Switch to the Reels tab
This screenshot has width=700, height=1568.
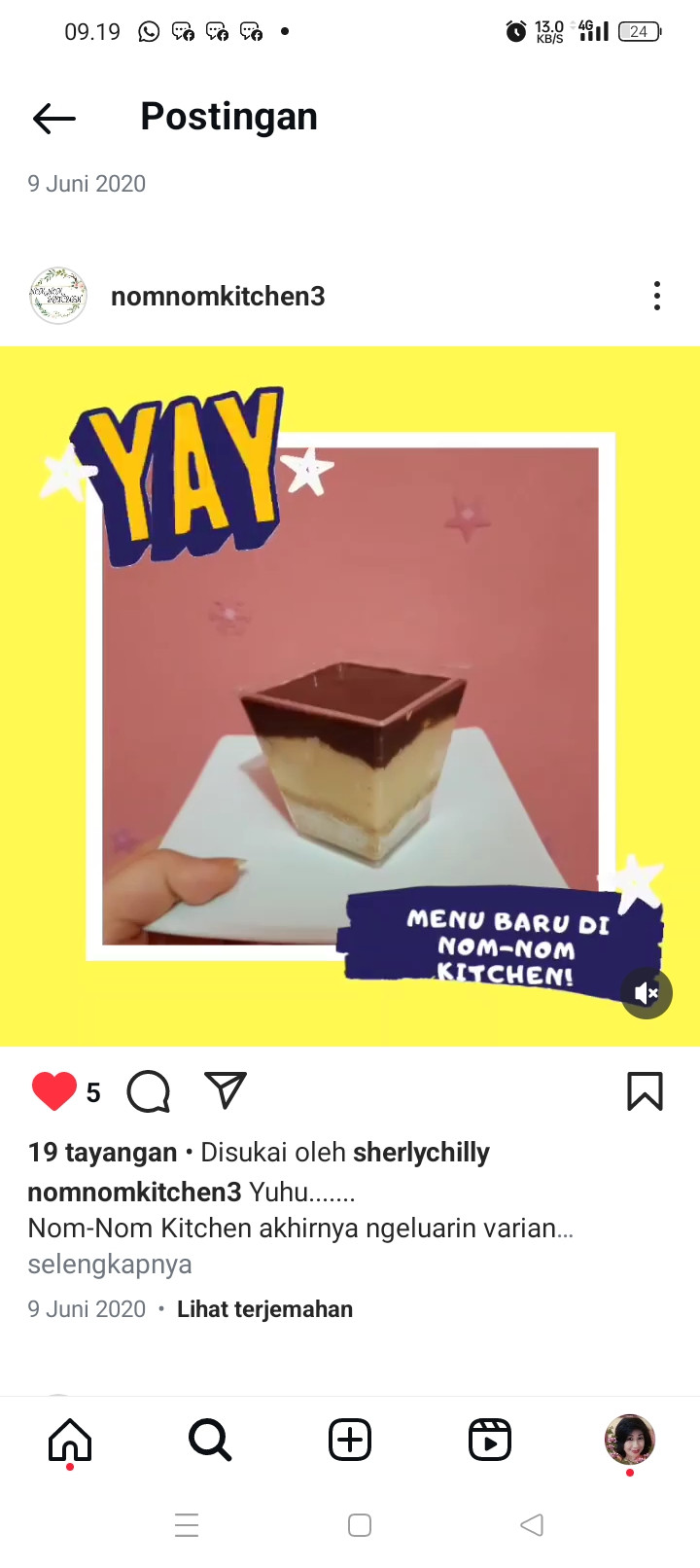490,1440
